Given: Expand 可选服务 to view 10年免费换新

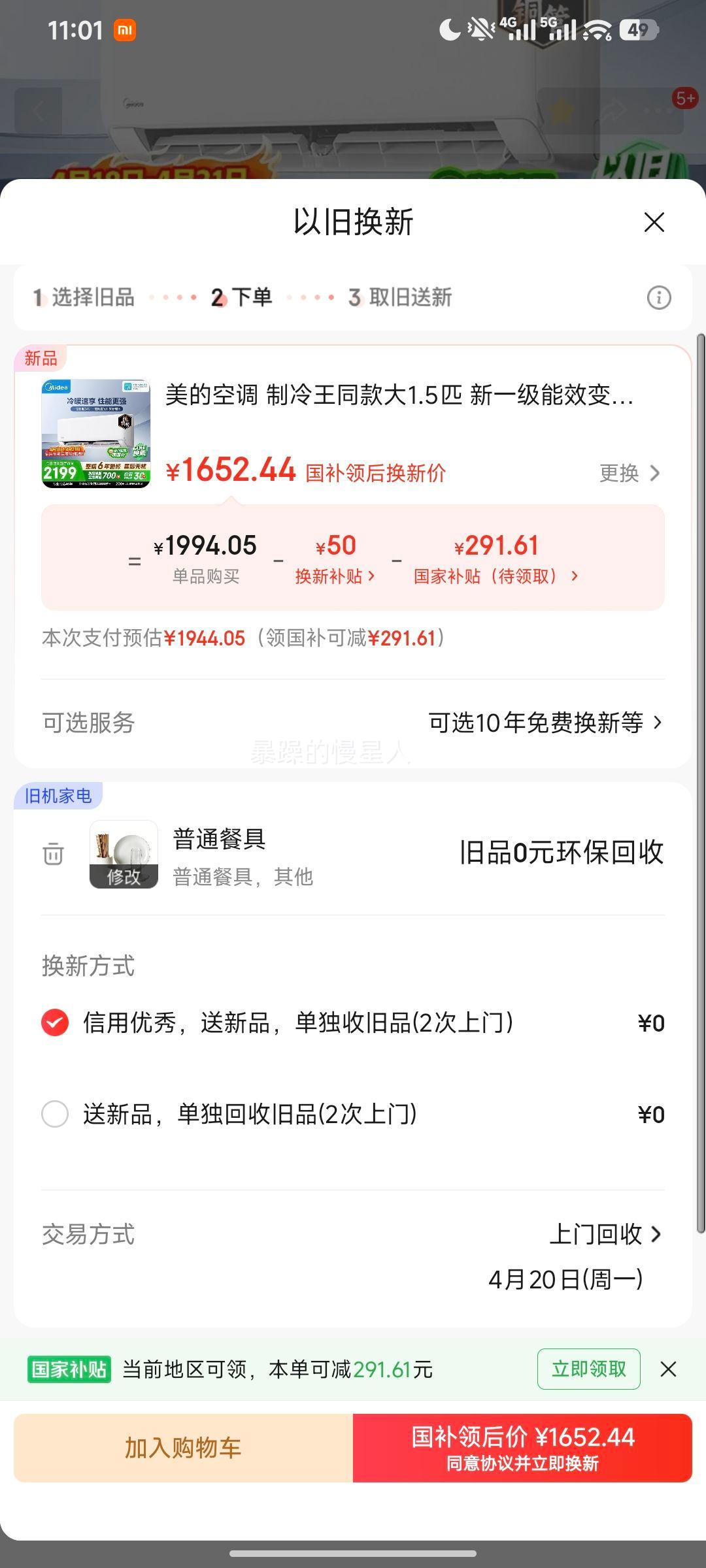Looking at the screenshot, I should (x=546, y=722).
